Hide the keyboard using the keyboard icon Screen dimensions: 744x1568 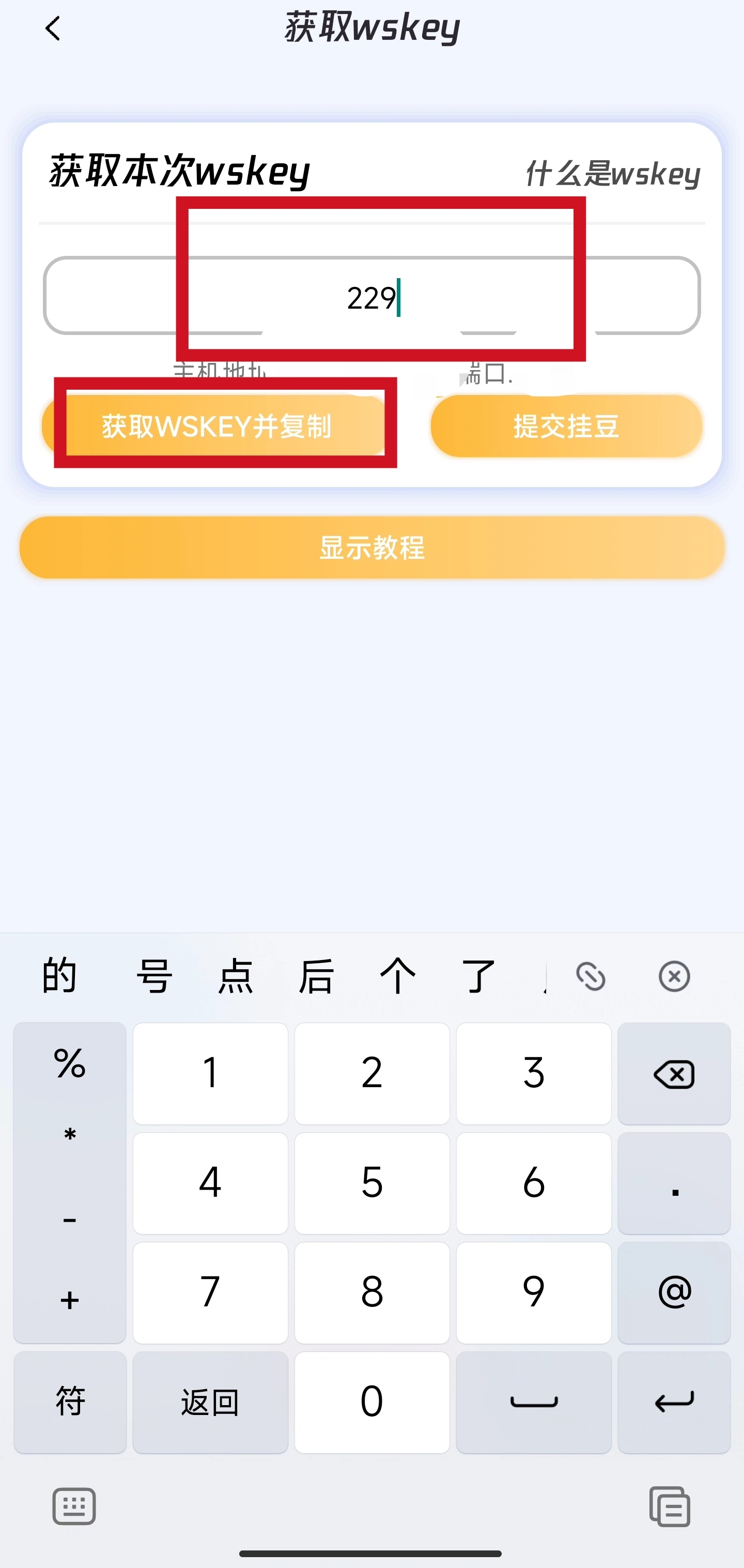click(x=73, y=1506)
